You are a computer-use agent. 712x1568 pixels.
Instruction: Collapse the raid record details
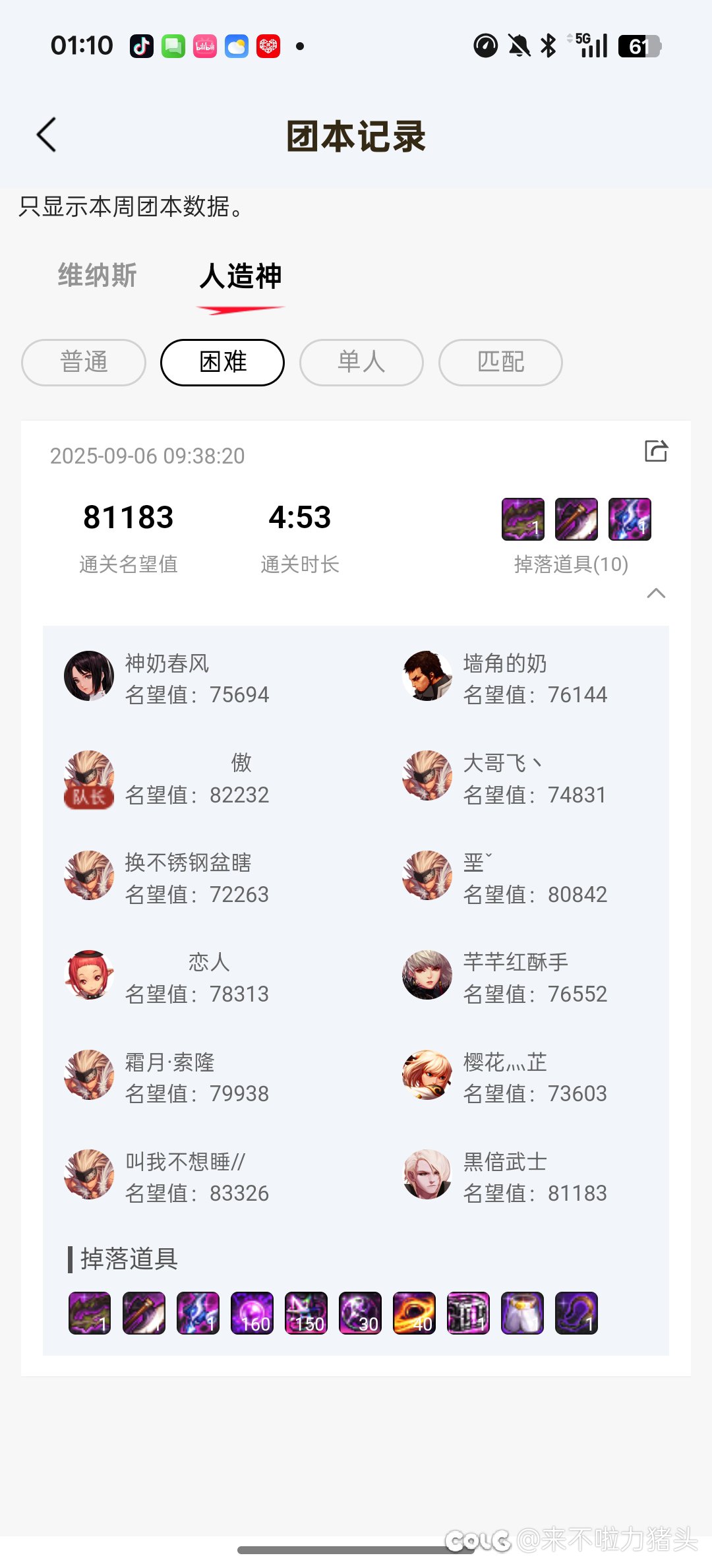pyautogui.click(x=655, y=593)
